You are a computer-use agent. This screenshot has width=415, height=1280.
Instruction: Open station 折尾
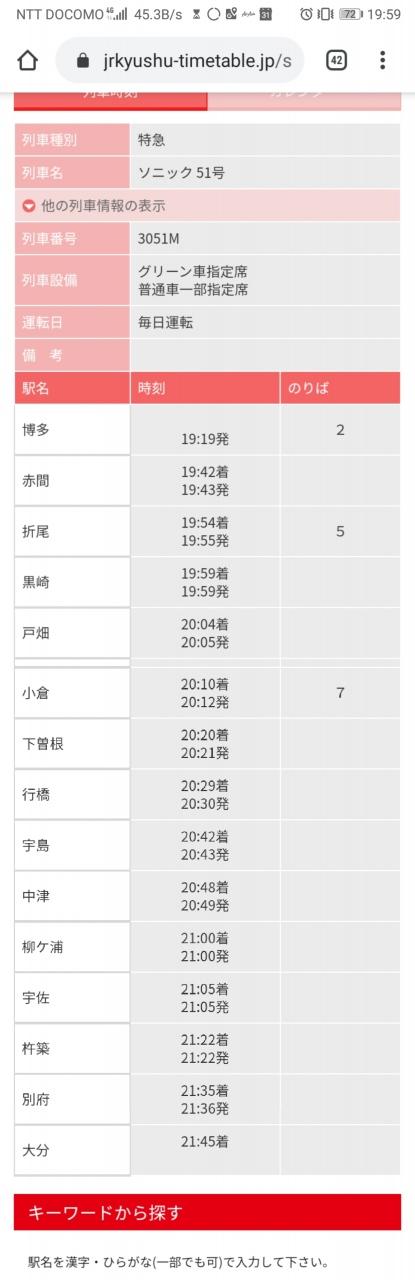click(x=72, y=532)
